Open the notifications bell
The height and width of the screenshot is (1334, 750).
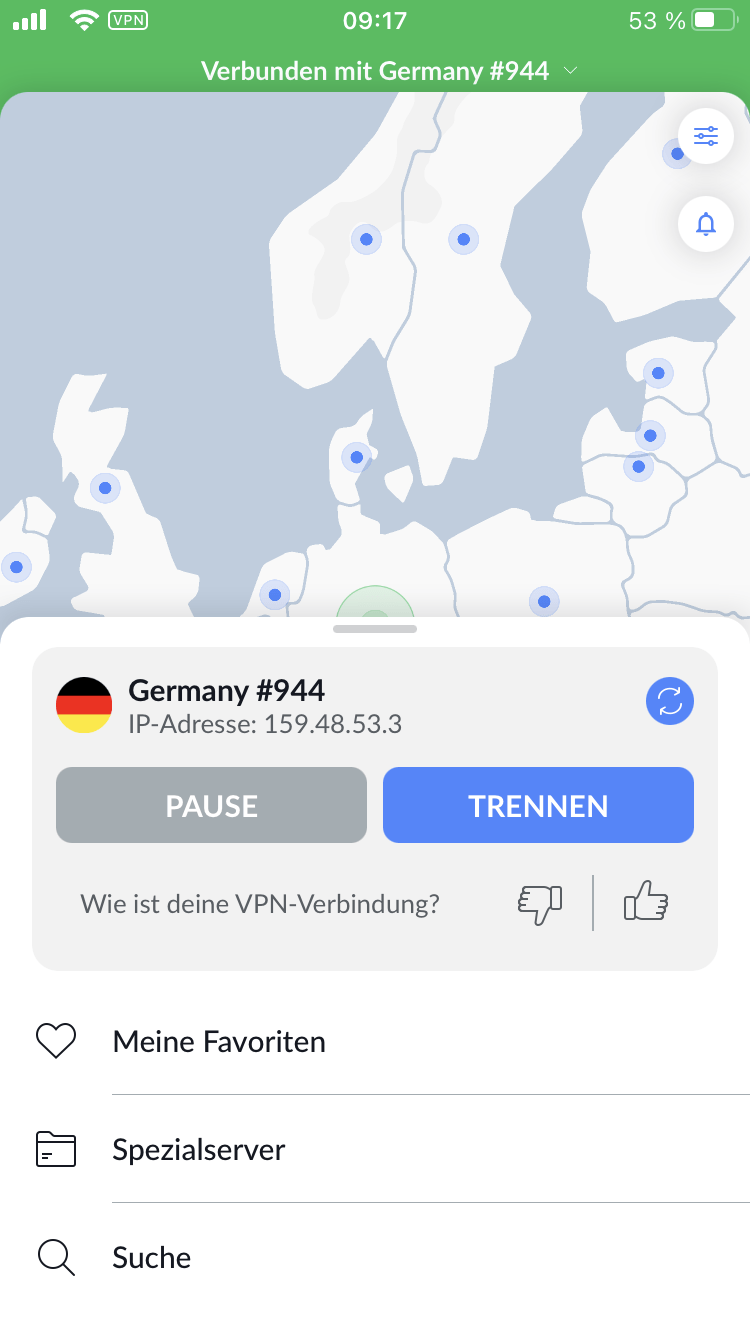click(706, 224)
